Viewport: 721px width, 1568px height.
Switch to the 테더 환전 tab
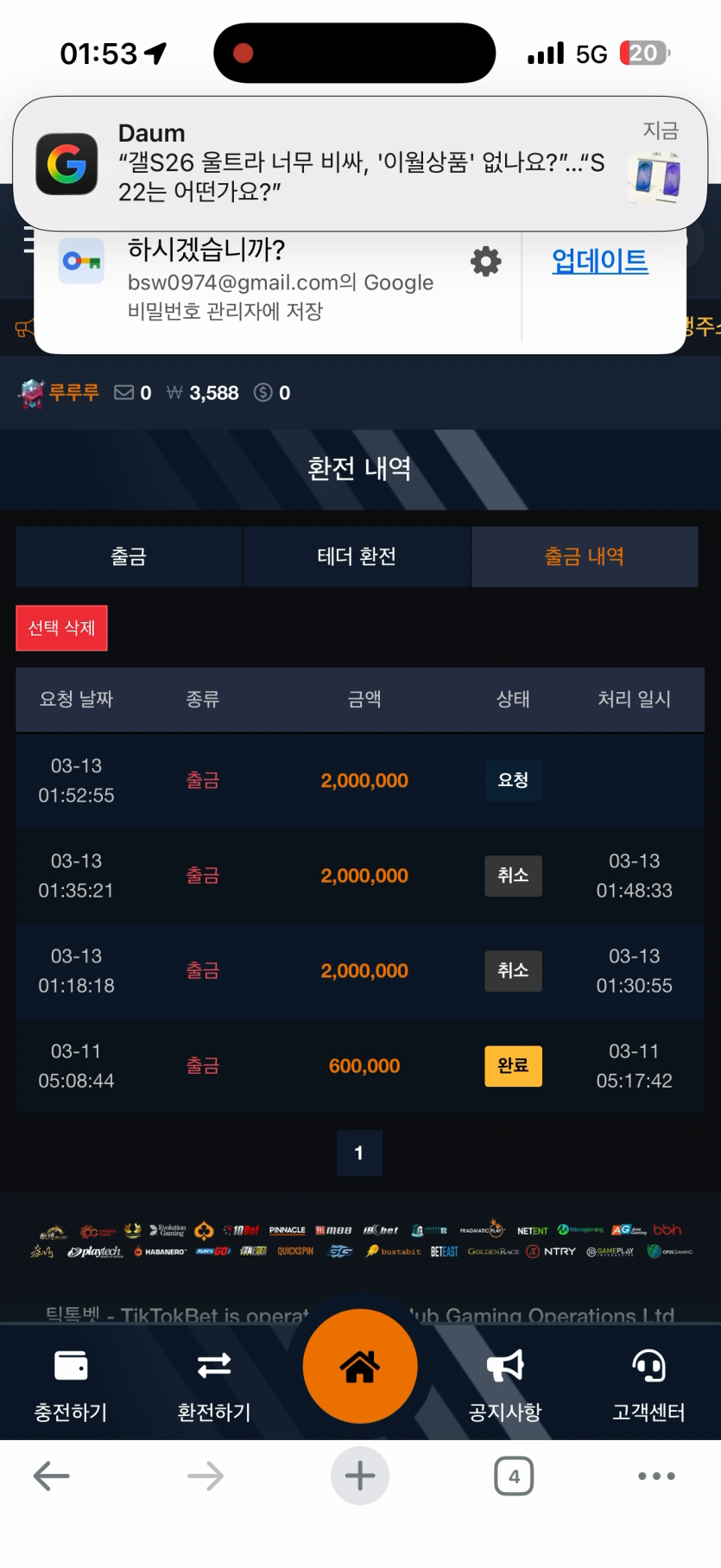click(357, 556)
